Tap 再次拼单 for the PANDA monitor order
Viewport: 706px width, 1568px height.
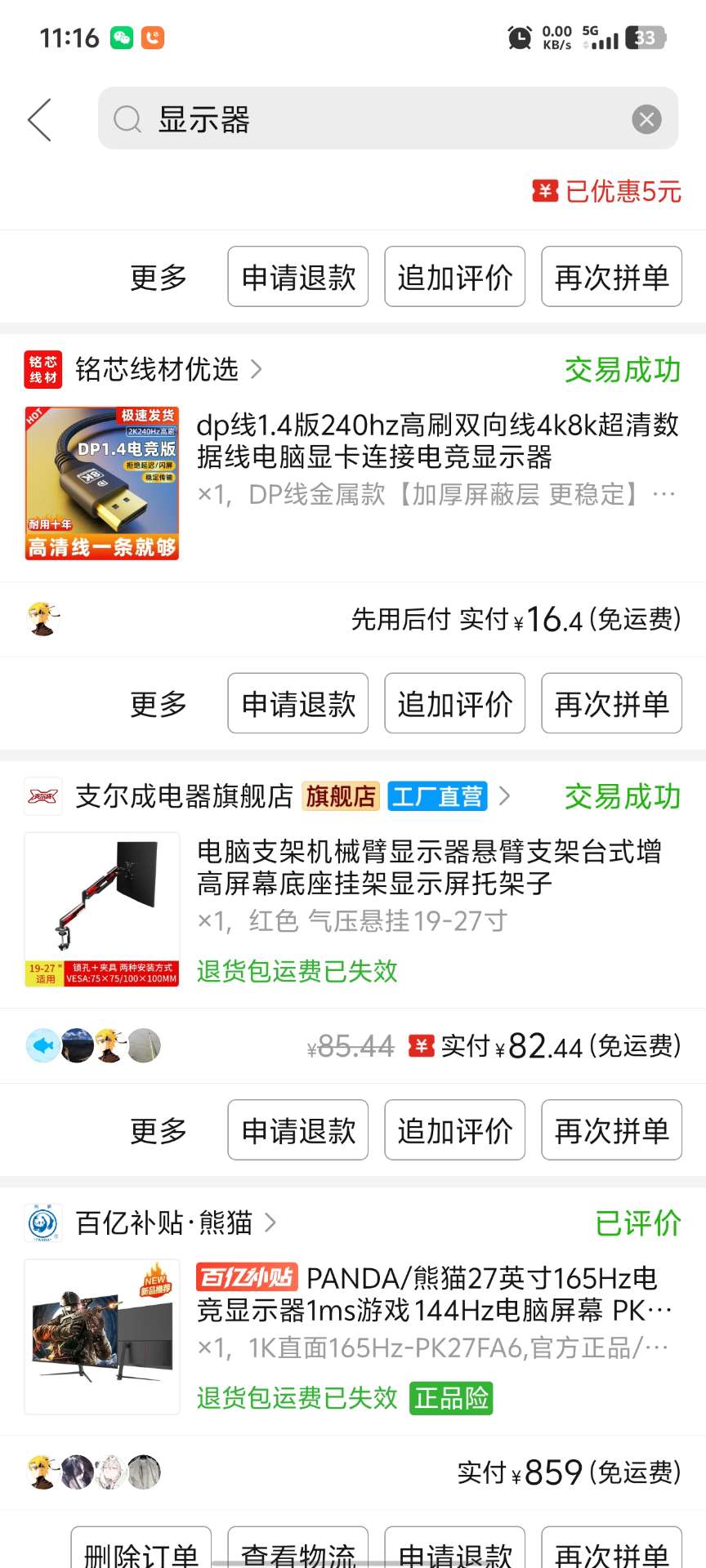pos(611,1550)
